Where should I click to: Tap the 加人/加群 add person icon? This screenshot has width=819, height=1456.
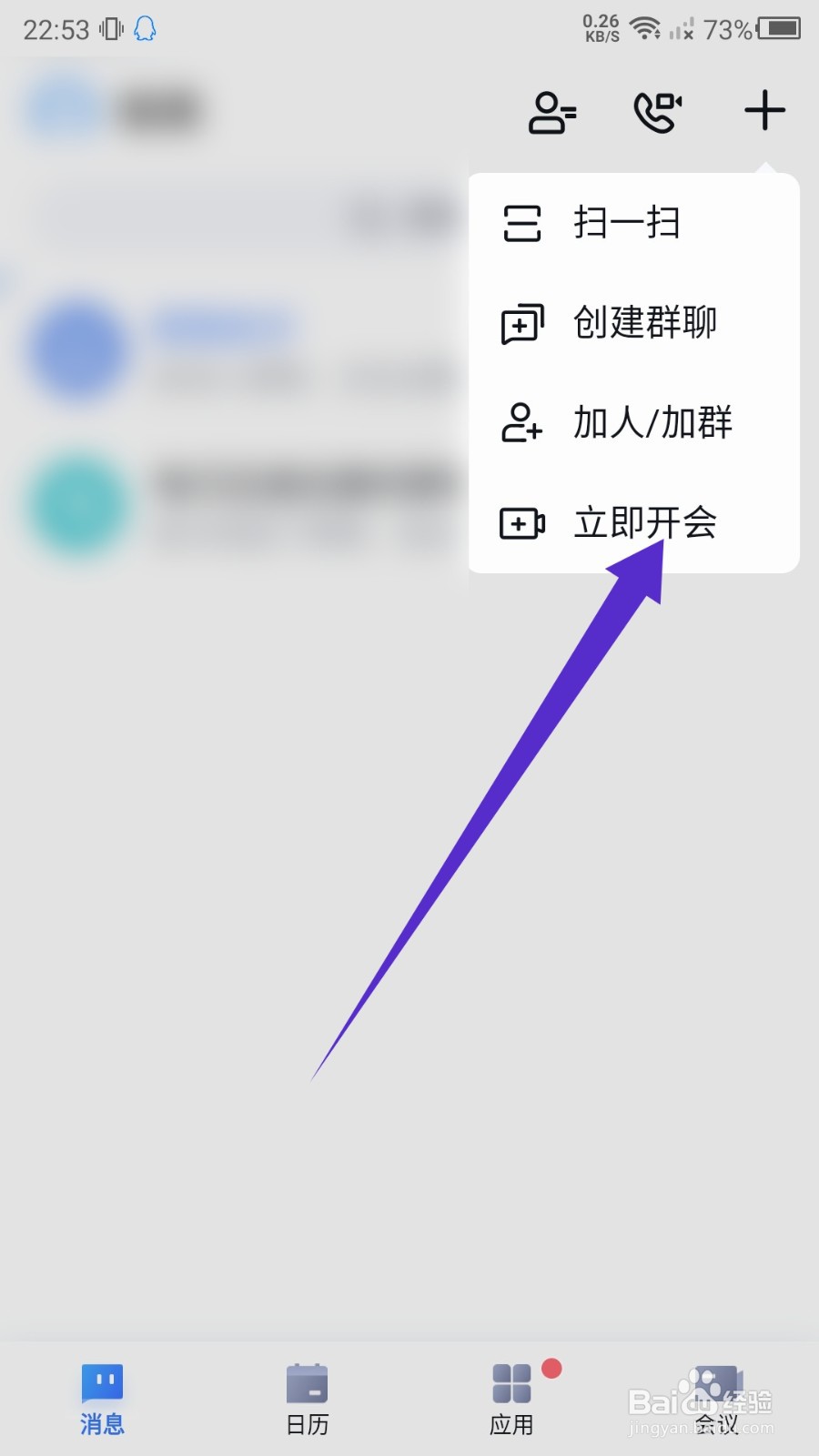[521, 423]
